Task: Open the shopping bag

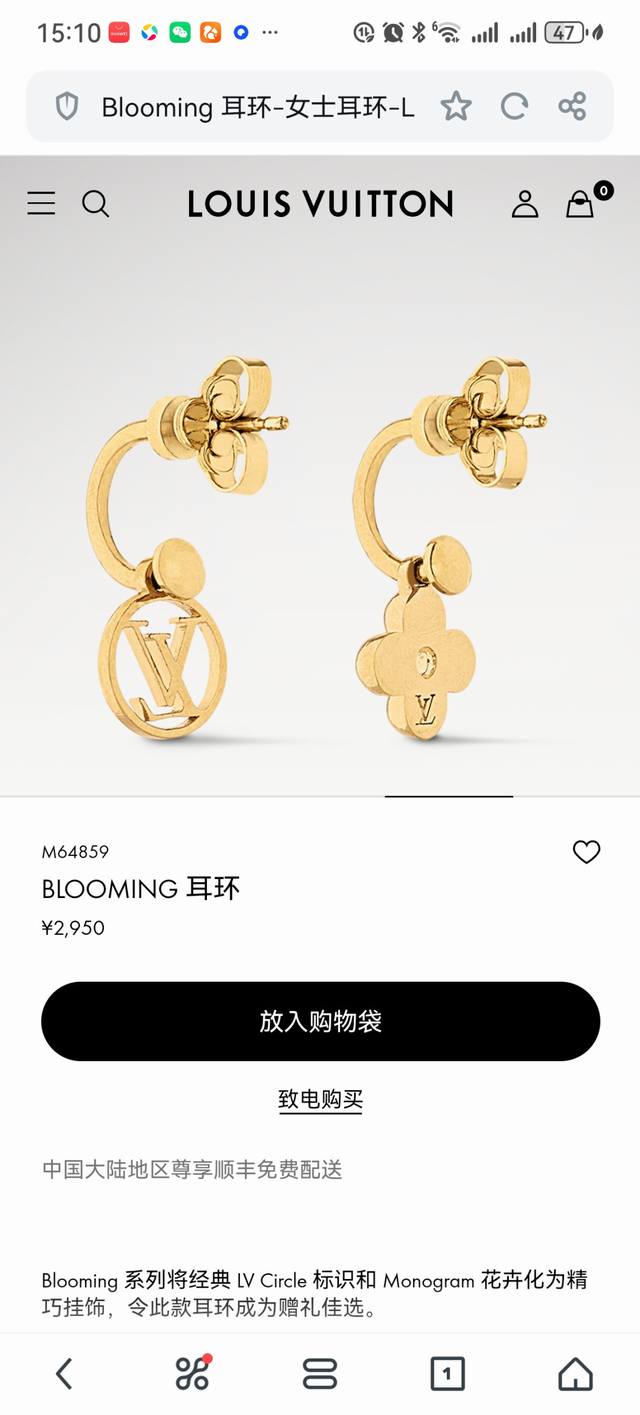Action: click(x=580, y=204)
